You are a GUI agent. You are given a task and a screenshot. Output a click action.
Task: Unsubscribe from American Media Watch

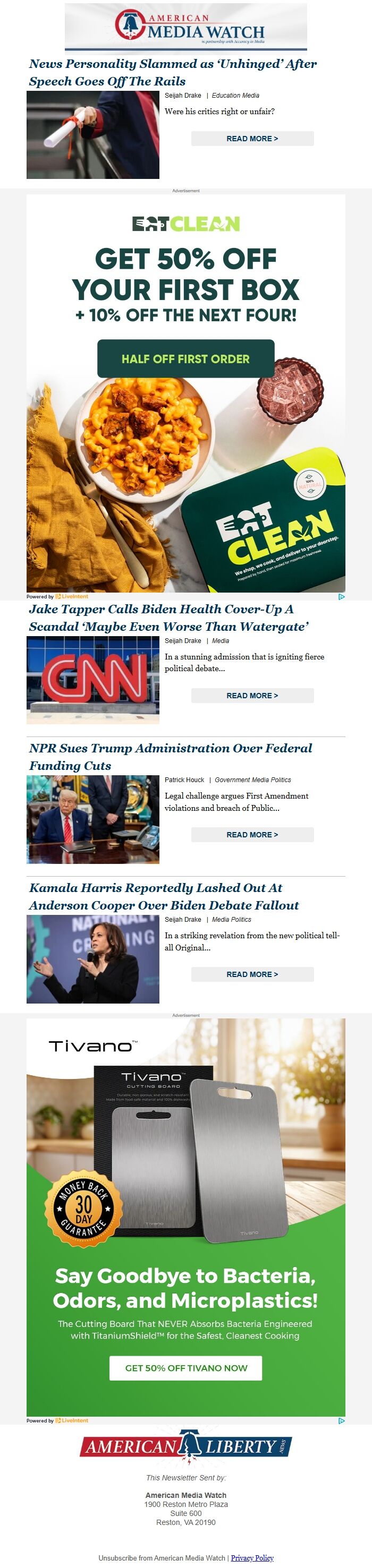tap(162, 1558)
